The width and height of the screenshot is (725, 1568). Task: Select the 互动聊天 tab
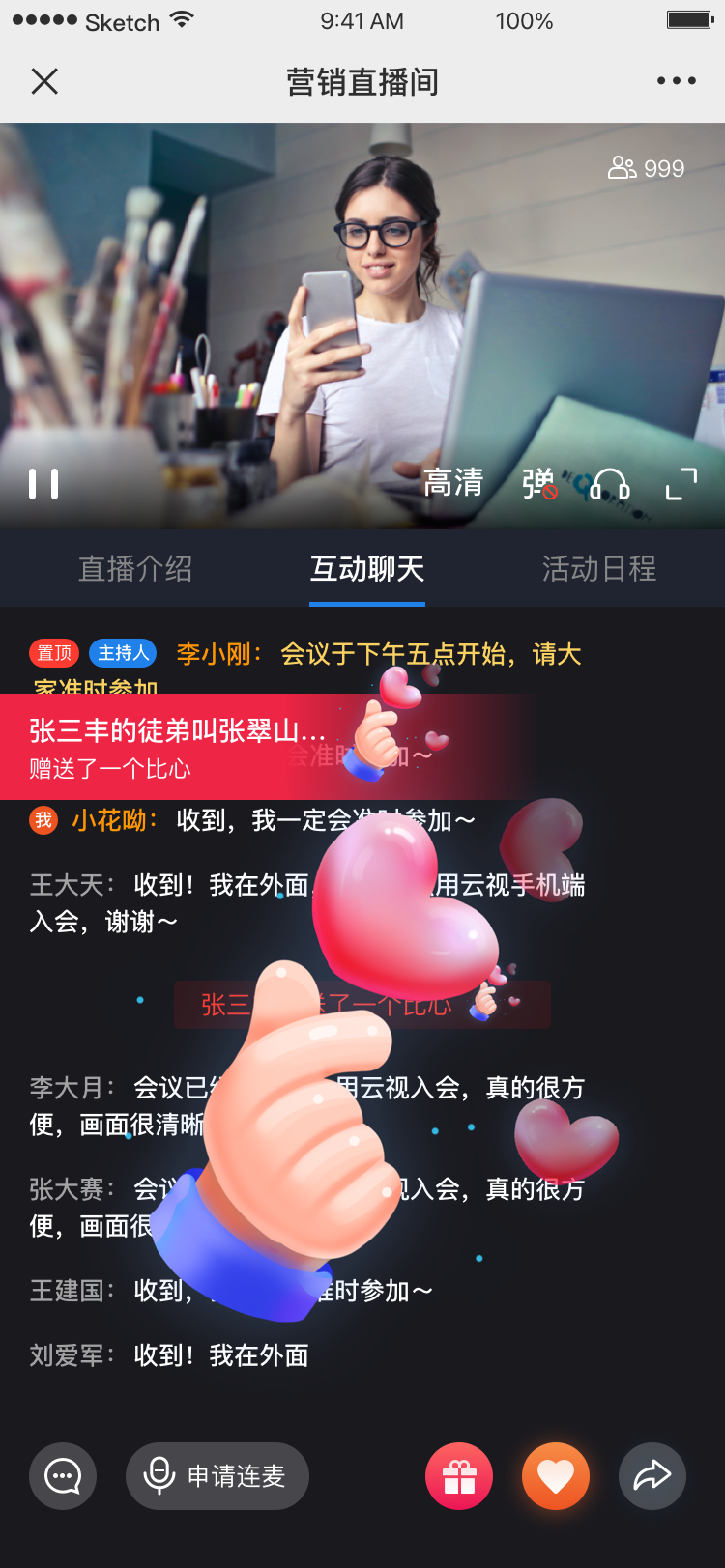click(x=367, y=569)
